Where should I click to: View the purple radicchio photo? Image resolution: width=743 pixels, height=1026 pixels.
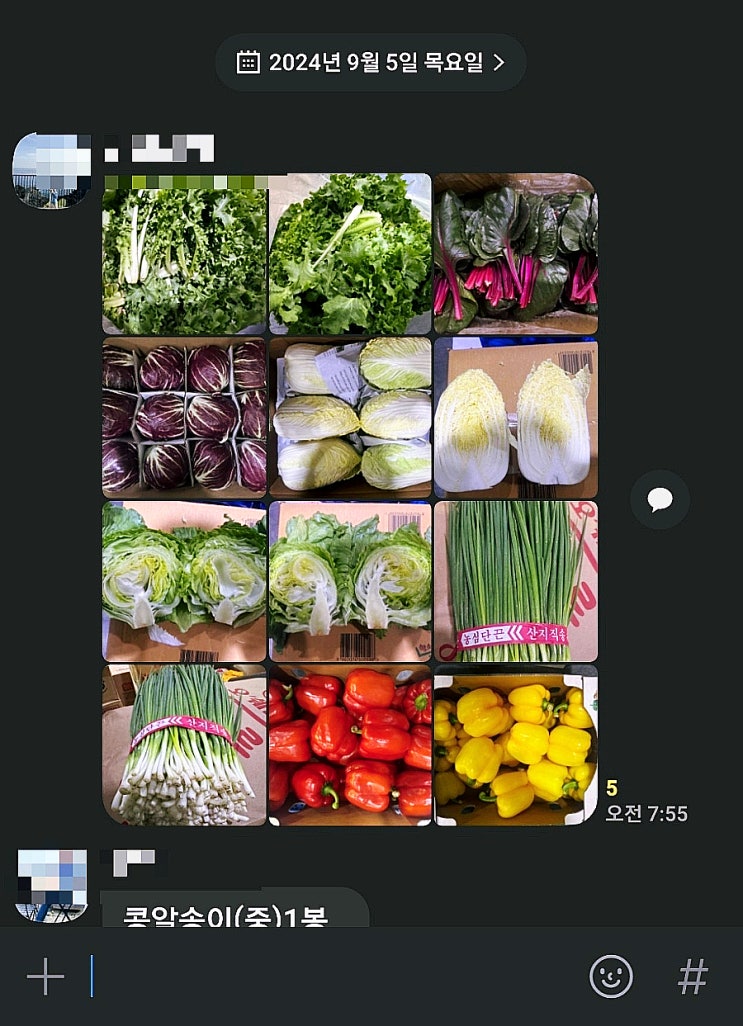pos(185,418)
